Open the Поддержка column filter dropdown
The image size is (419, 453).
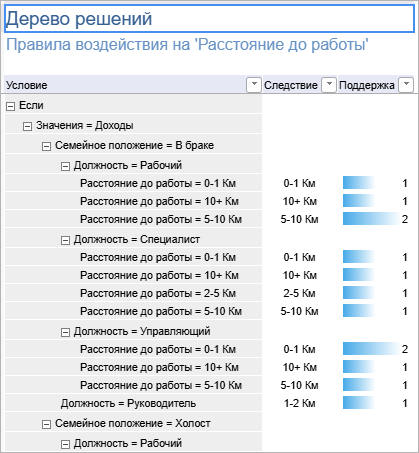406,85
